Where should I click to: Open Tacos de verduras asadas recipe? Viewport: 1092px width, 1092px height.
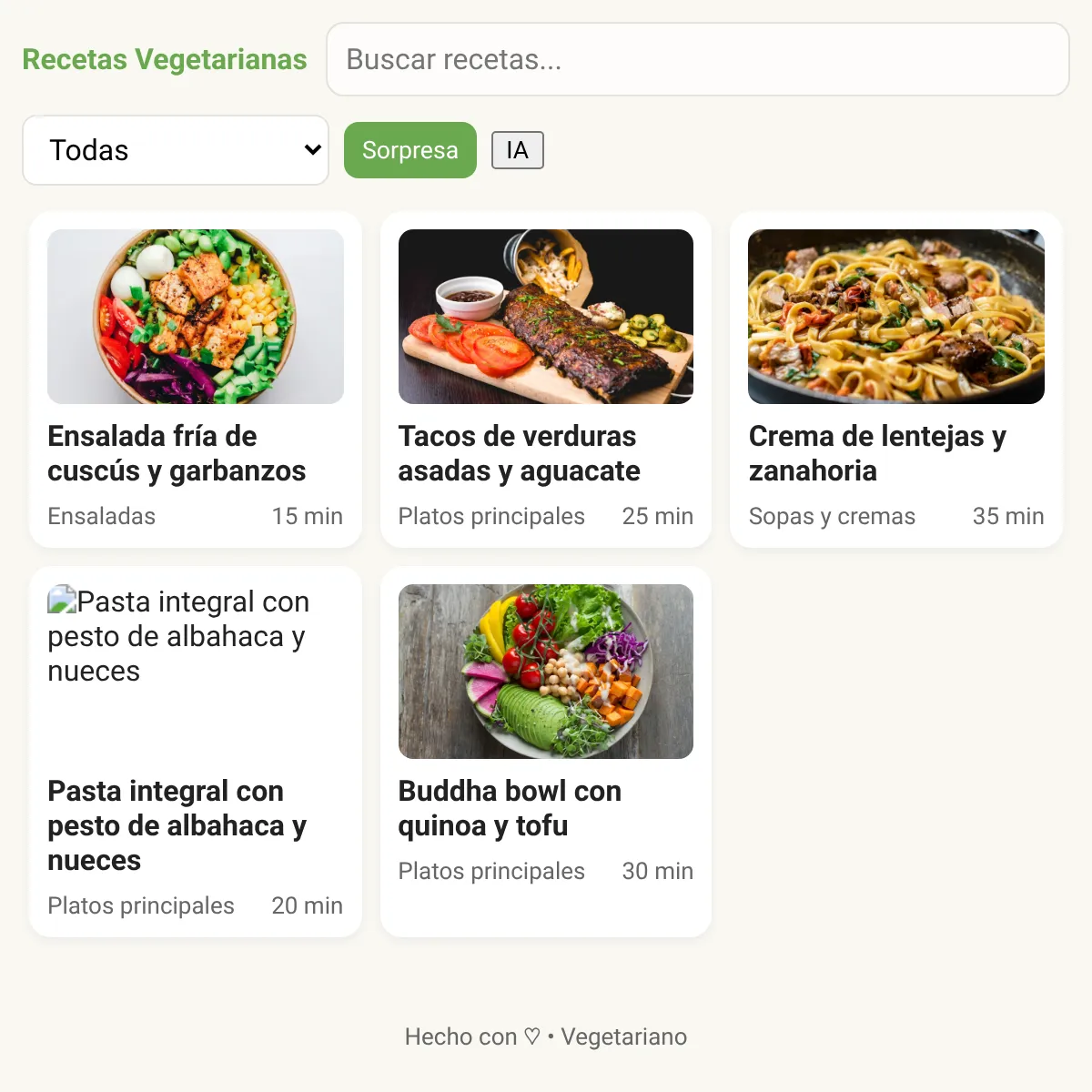point(545,379)
